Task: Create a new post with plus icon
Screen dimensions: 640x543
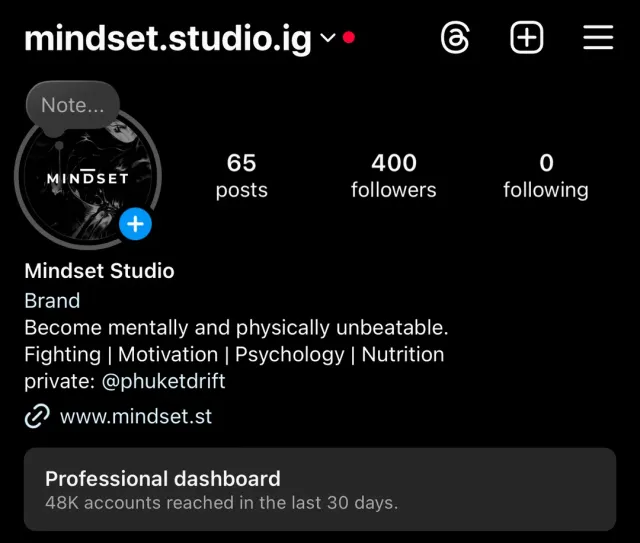Action: coord(527,38)
